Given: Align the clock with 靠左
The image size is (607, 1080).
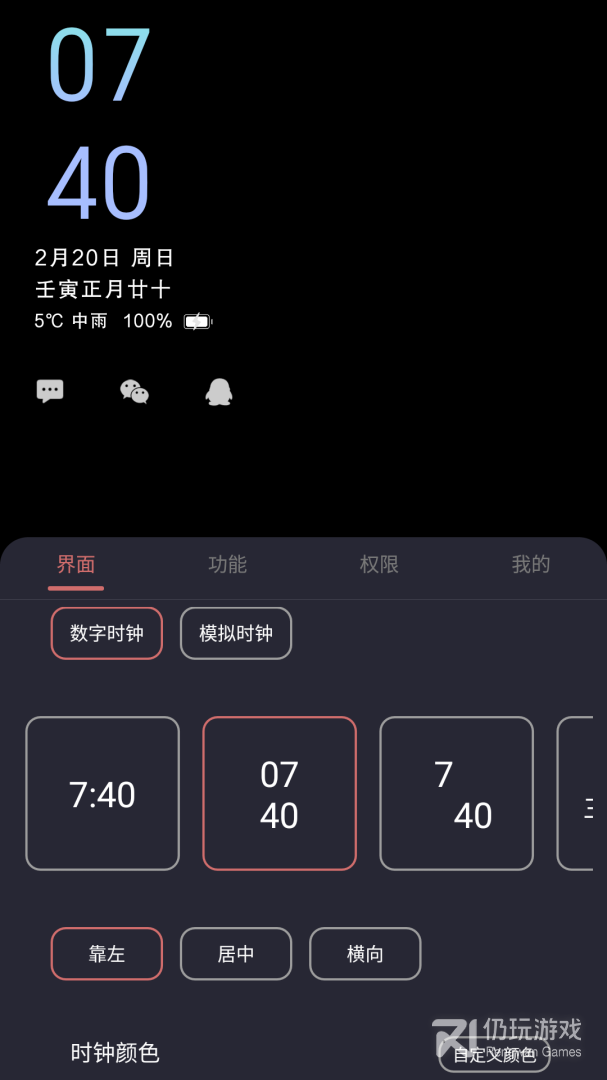Looking at the screenshot, I should coord(107,954).
